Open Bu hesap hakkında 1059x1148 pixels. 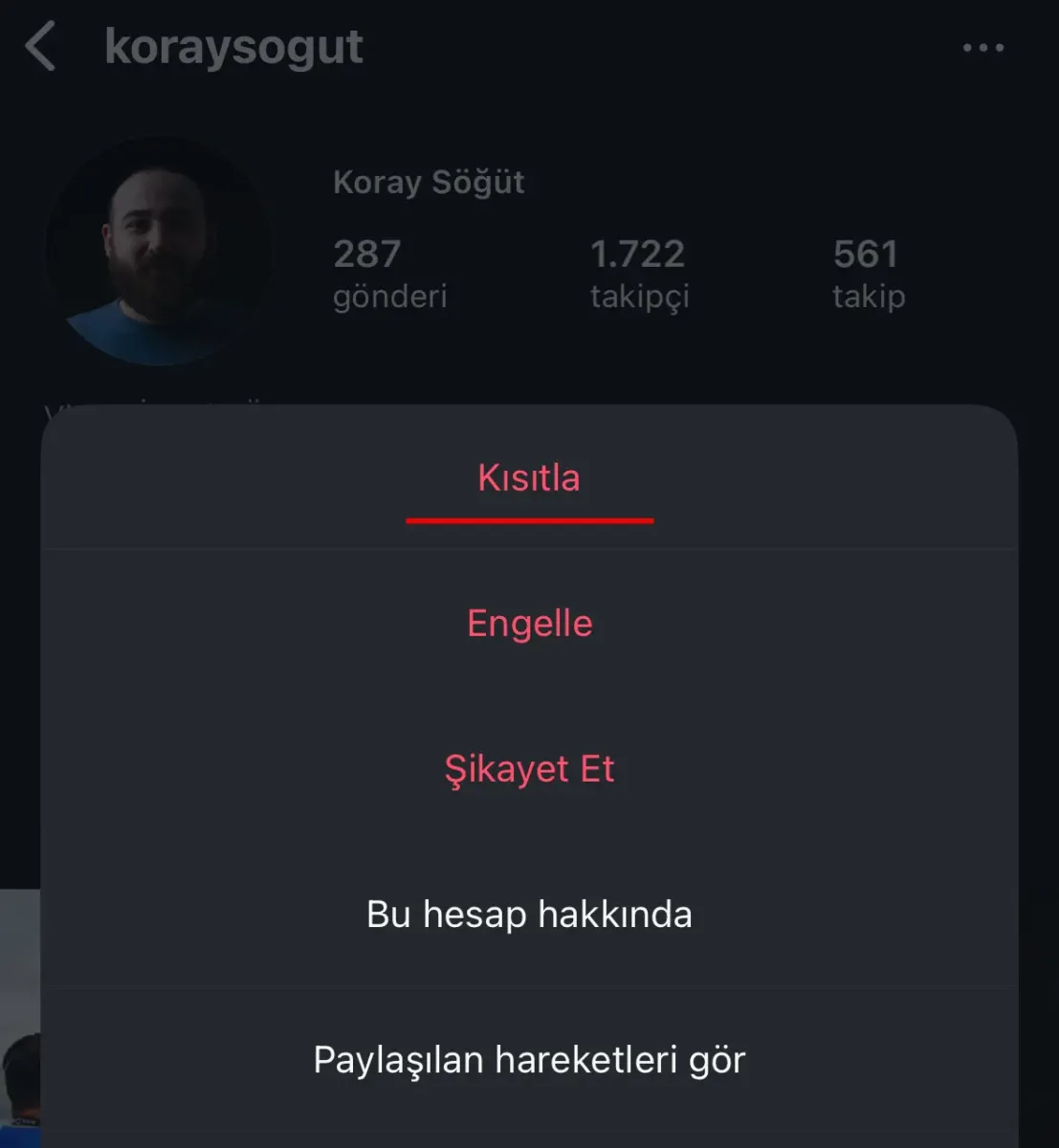[x=529, y=915]
